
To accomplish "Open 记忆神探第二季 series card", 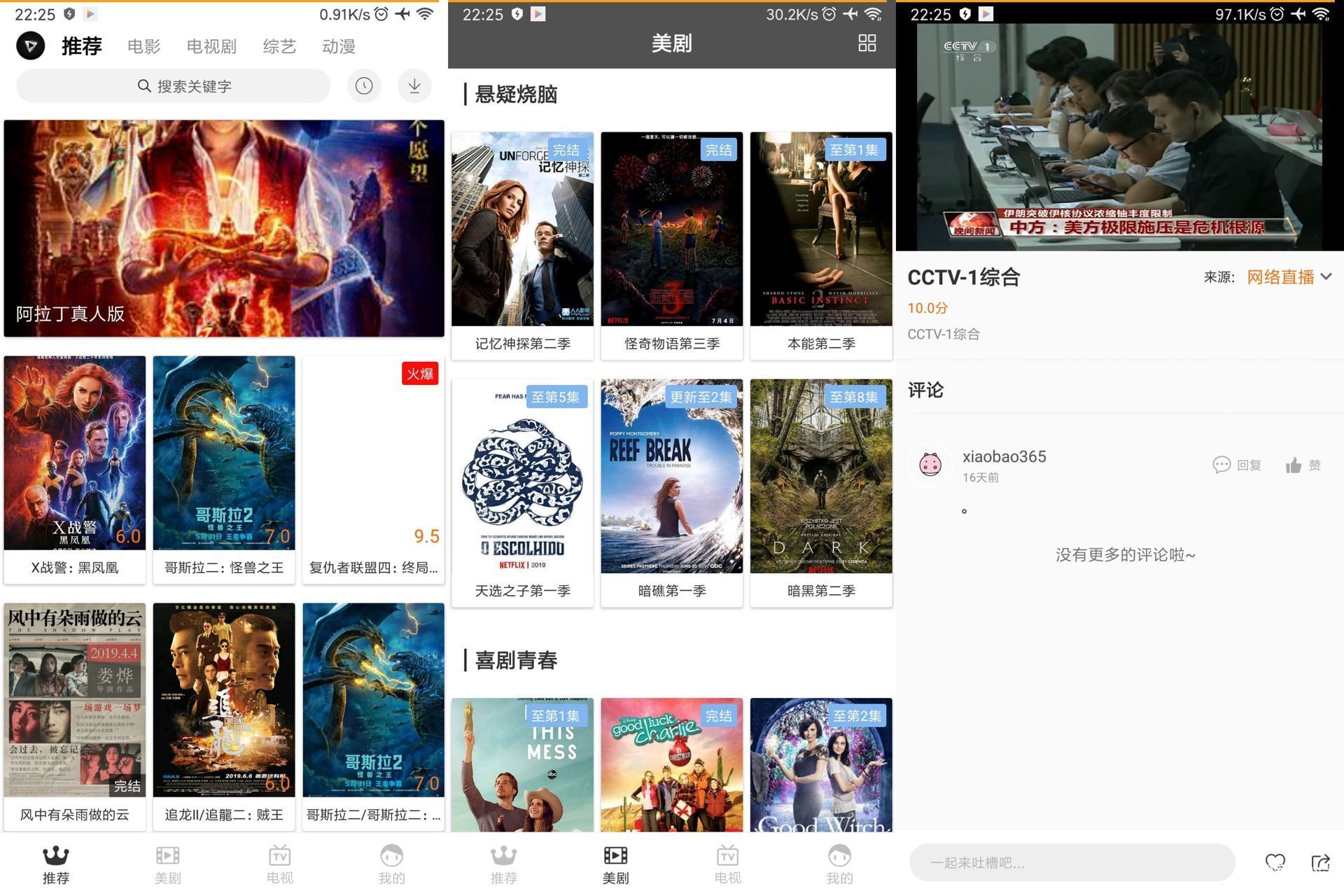I will pos(522,245).
